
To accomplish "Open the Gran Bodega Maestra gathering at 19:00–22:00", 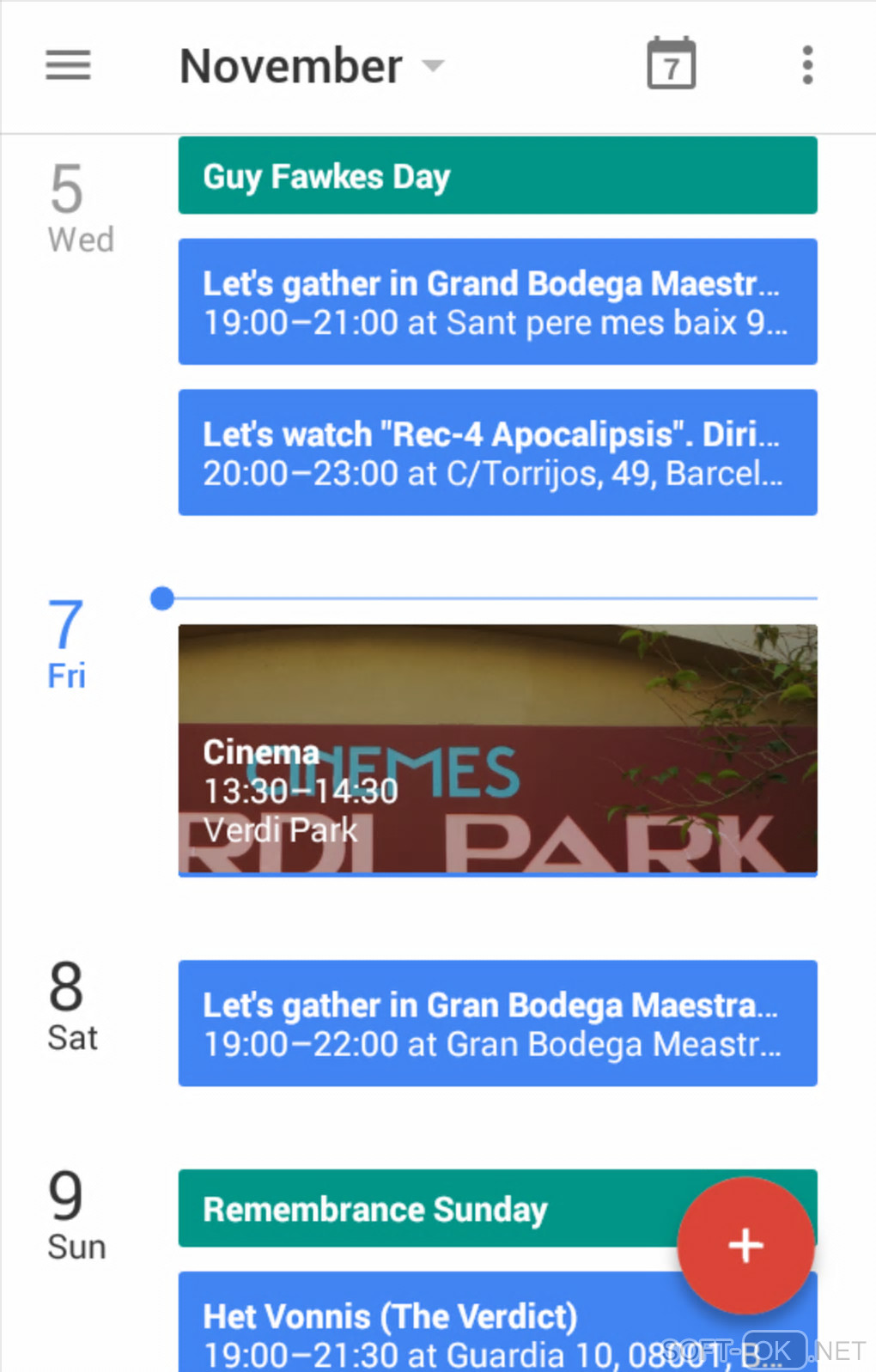I will [x=497, y=1023].
